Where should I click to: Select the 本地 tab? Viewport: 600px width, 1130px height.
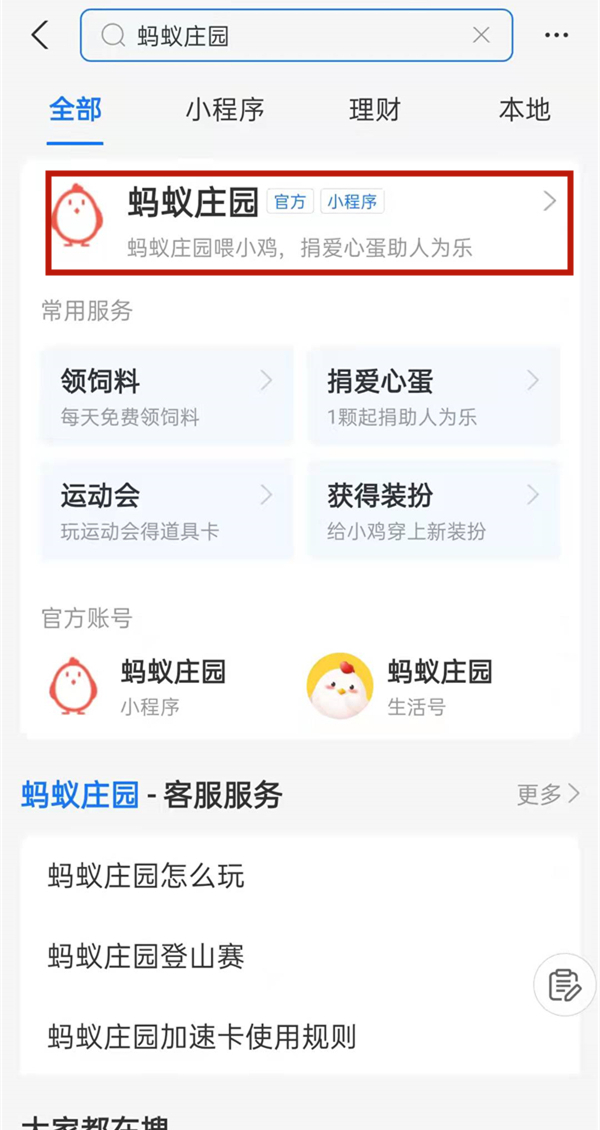point(524,110)
